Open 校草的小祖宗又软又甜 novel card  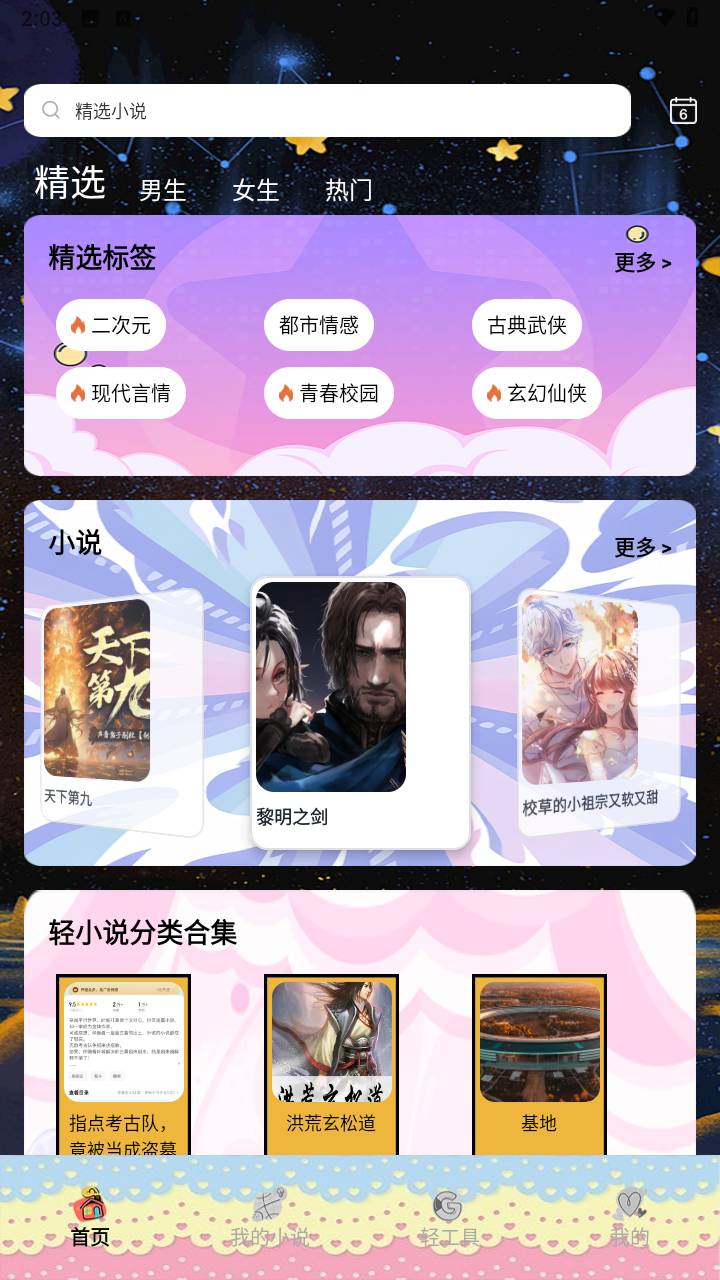(x=598, y=710)
